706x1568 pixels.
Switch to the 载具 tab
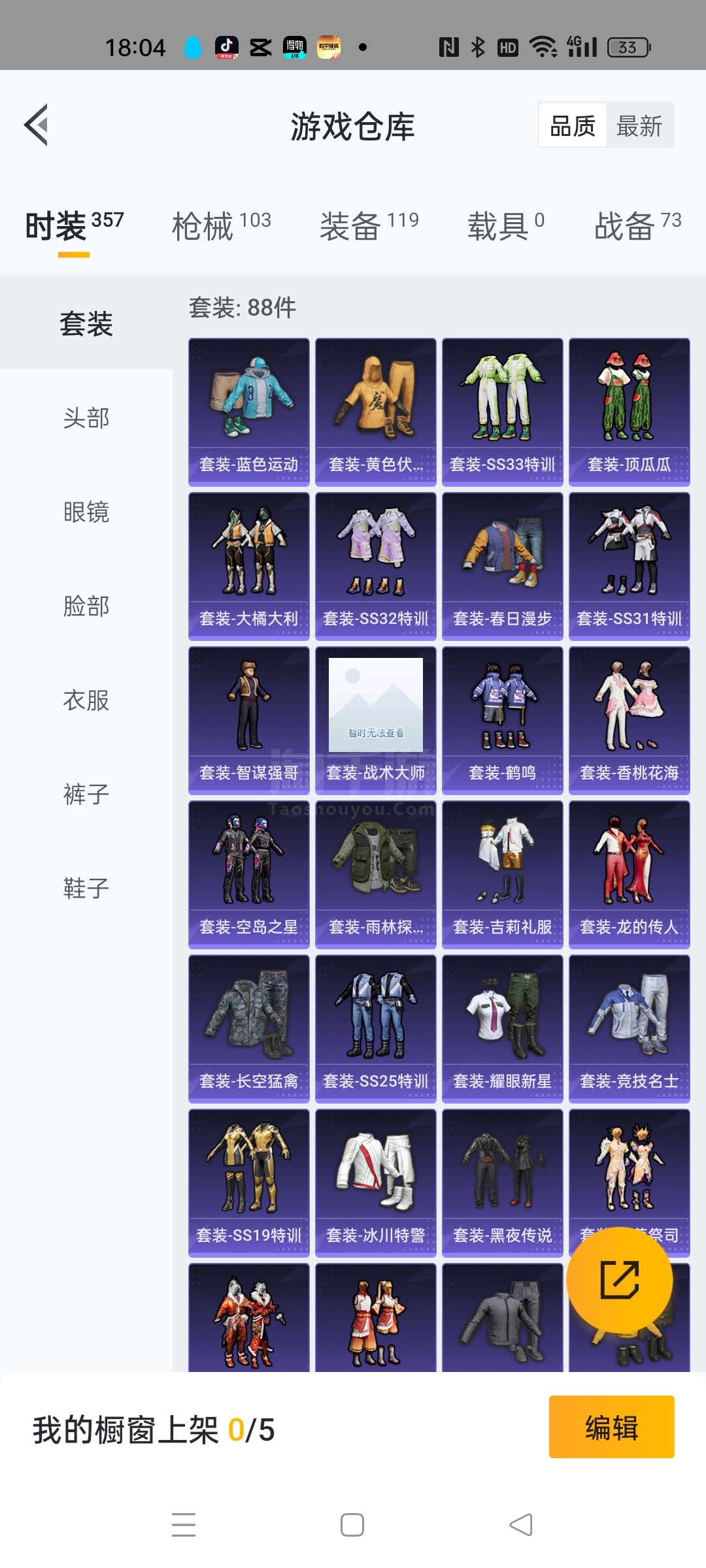pos(505,226)
